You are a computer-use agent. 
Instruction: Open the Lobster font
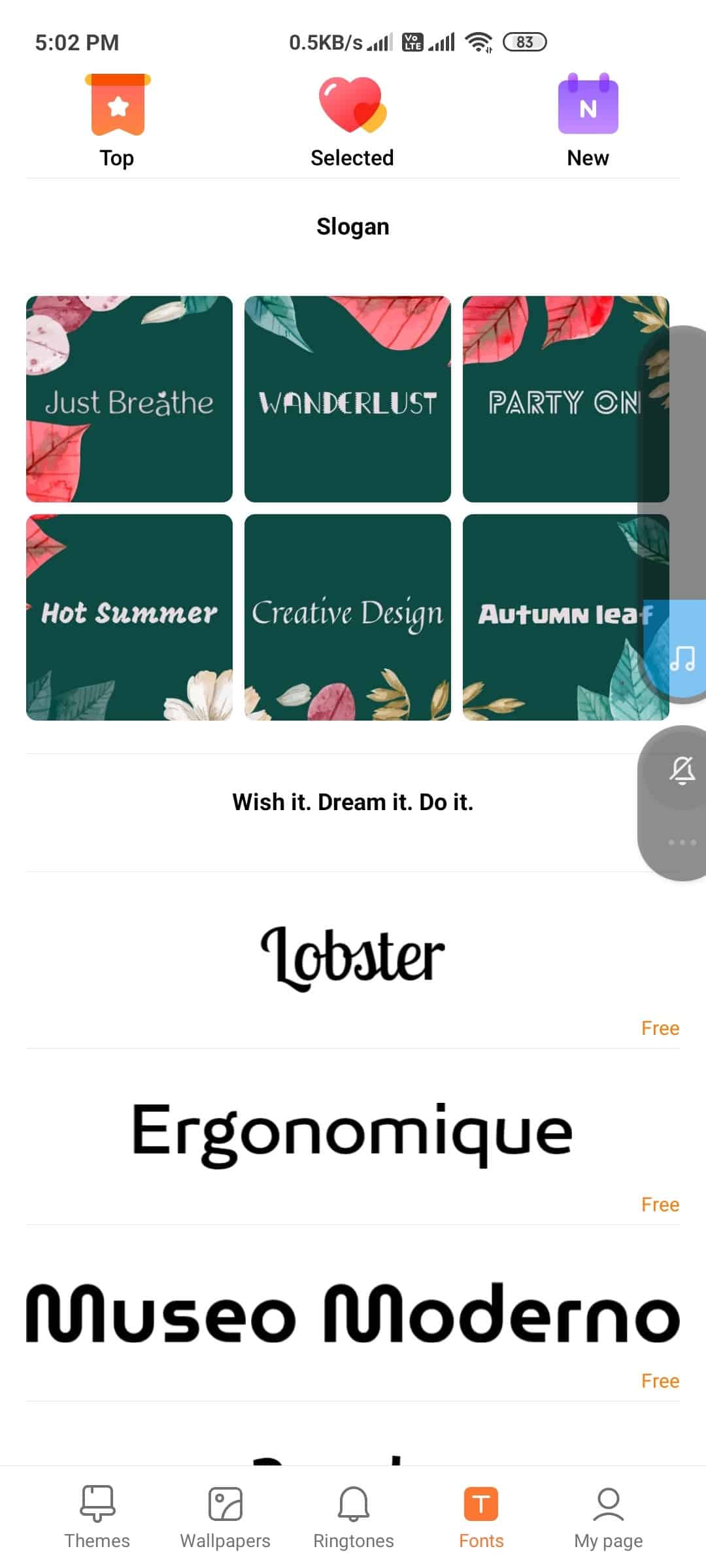pyautogui.click(x=353, y=960)
